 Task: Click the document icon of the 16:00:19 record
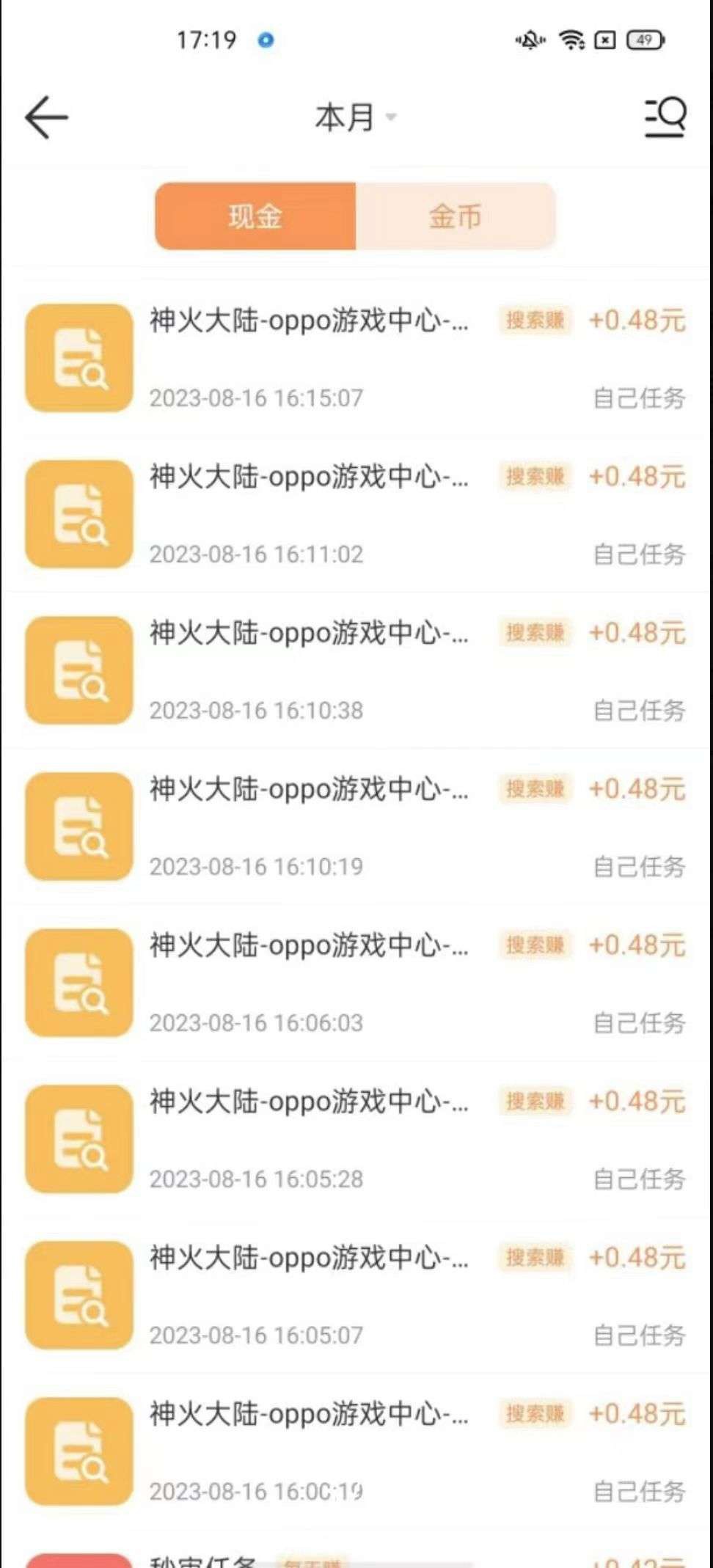click(x=77, y=1452)
